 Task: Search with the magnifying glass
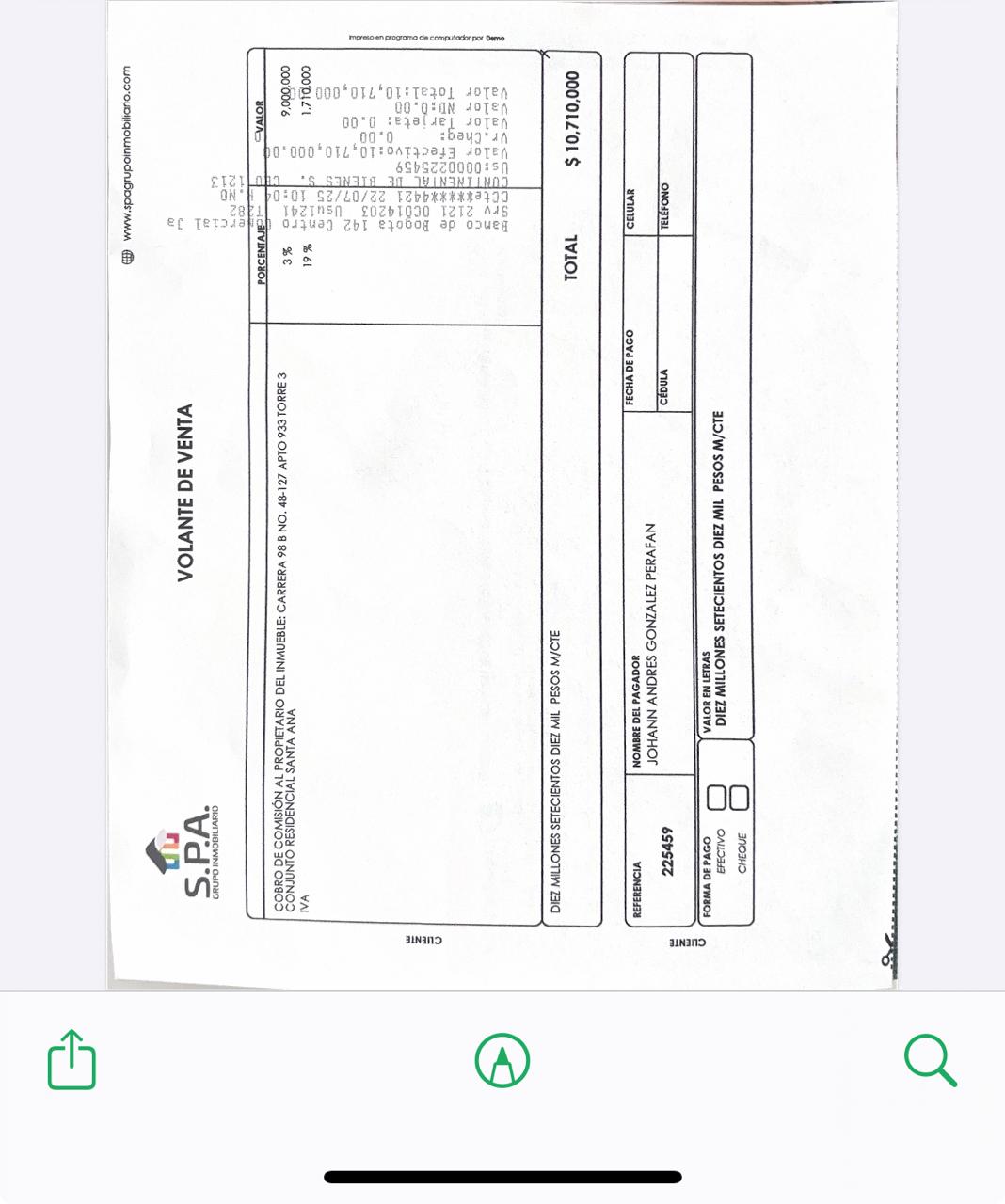click(930, 1060)
